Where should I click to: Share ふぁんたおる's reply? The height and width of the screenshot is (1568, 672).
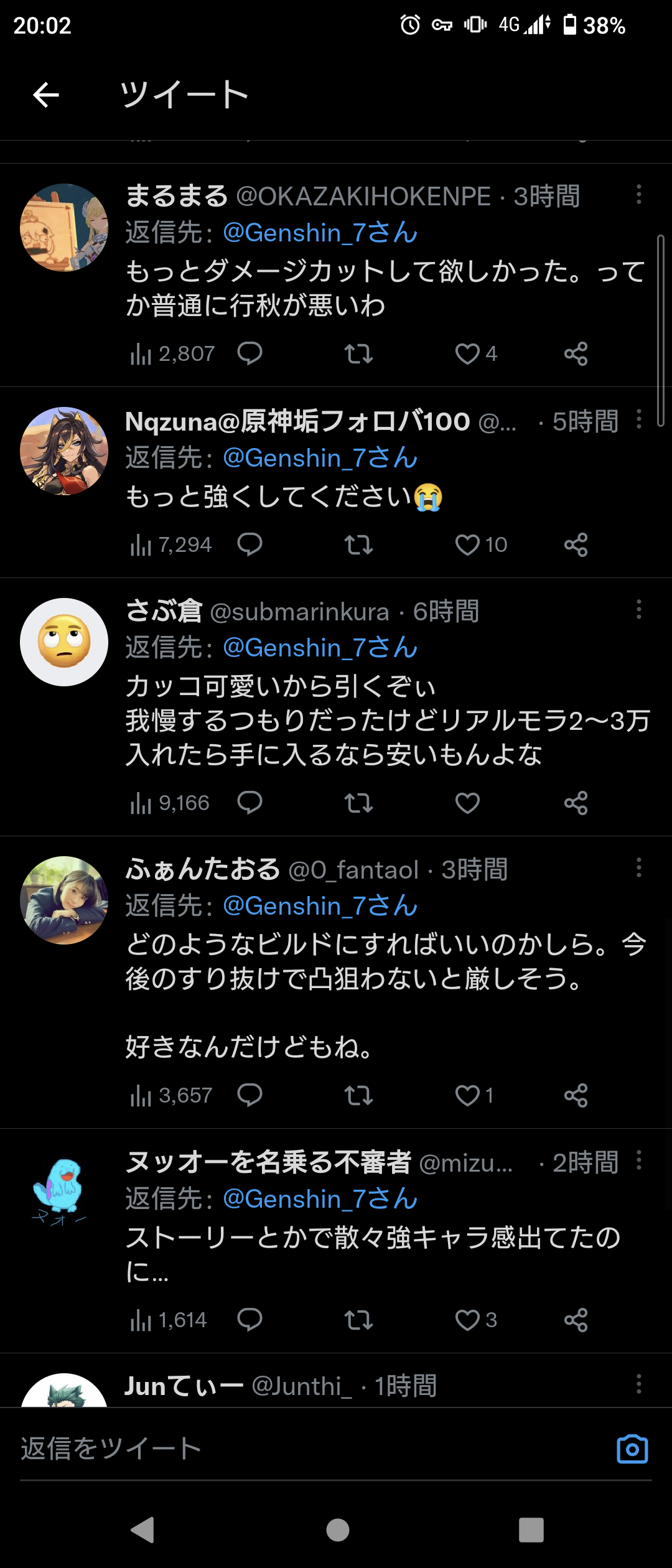576,1095
